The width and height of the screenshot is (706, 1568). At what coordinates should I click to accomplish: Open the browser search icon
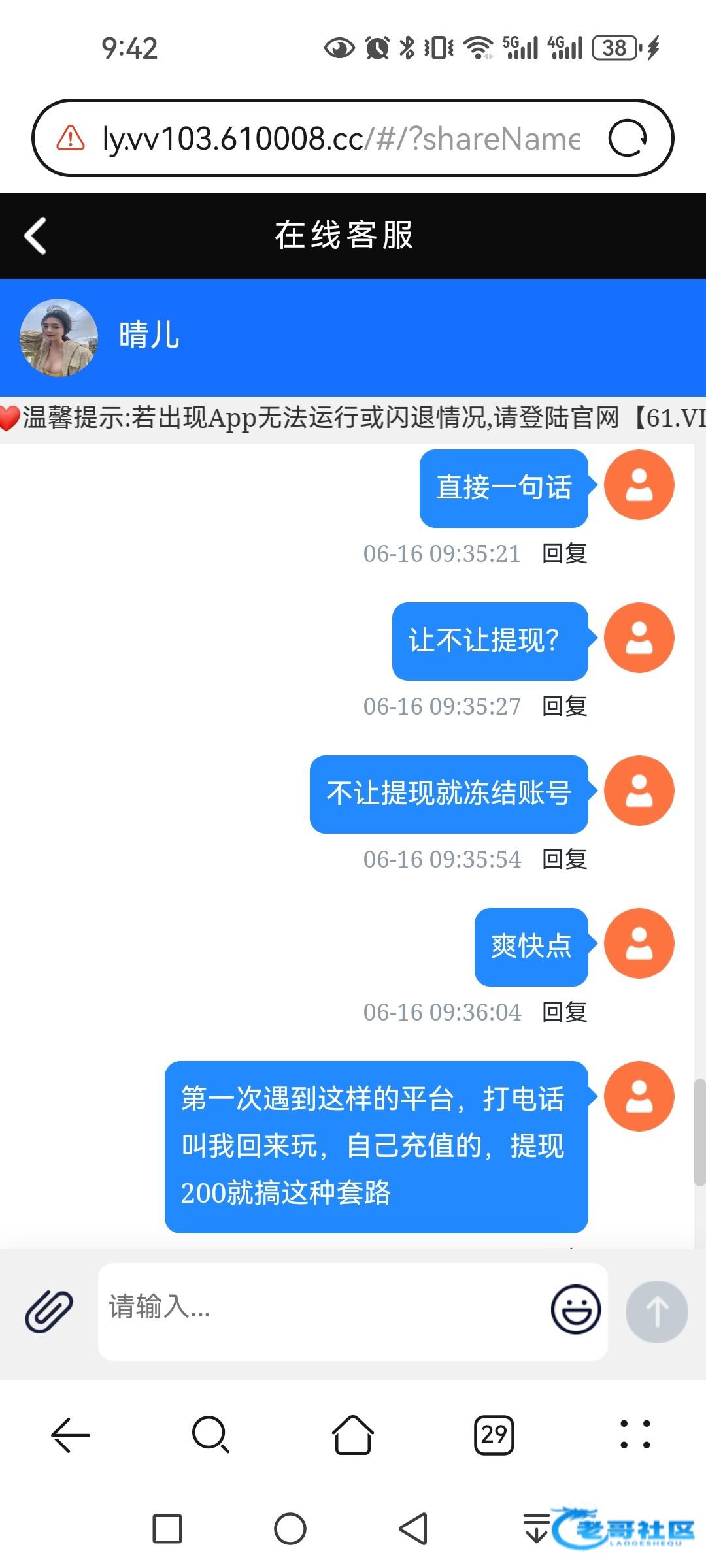coord(210,1435)
